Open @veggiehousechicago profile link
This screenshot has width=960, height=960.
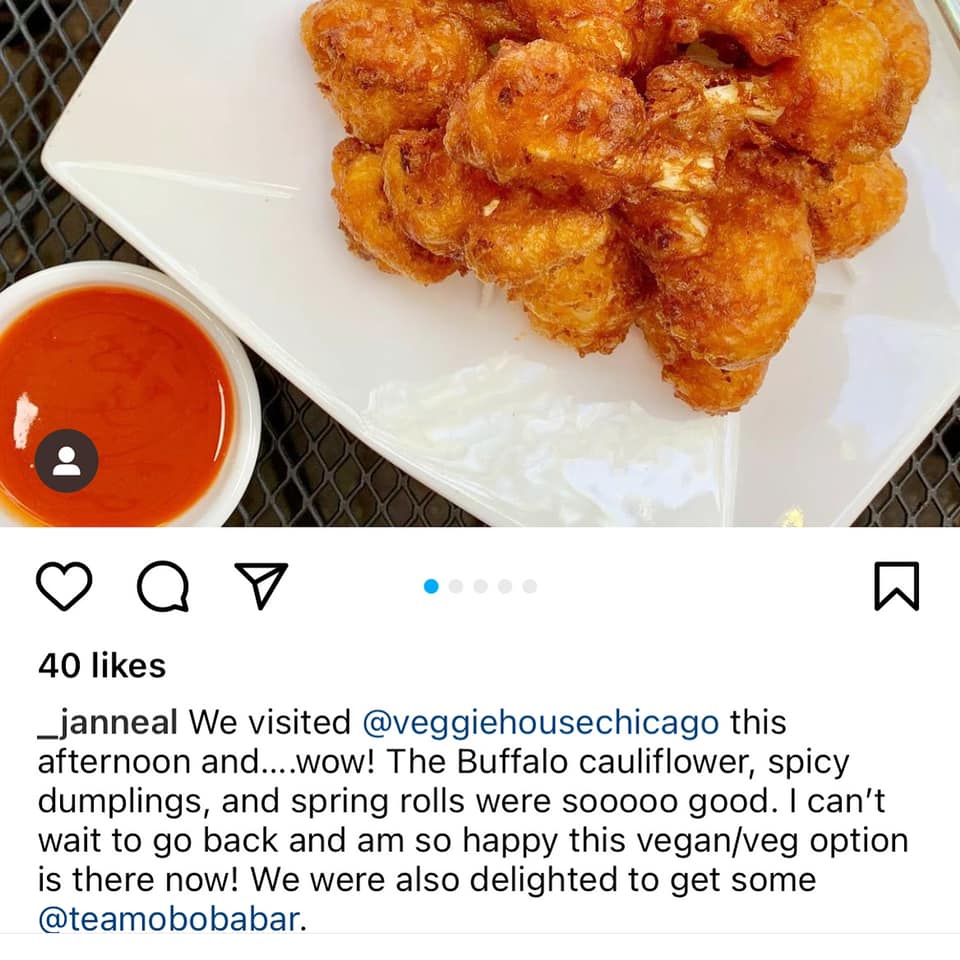coord(540,721)
